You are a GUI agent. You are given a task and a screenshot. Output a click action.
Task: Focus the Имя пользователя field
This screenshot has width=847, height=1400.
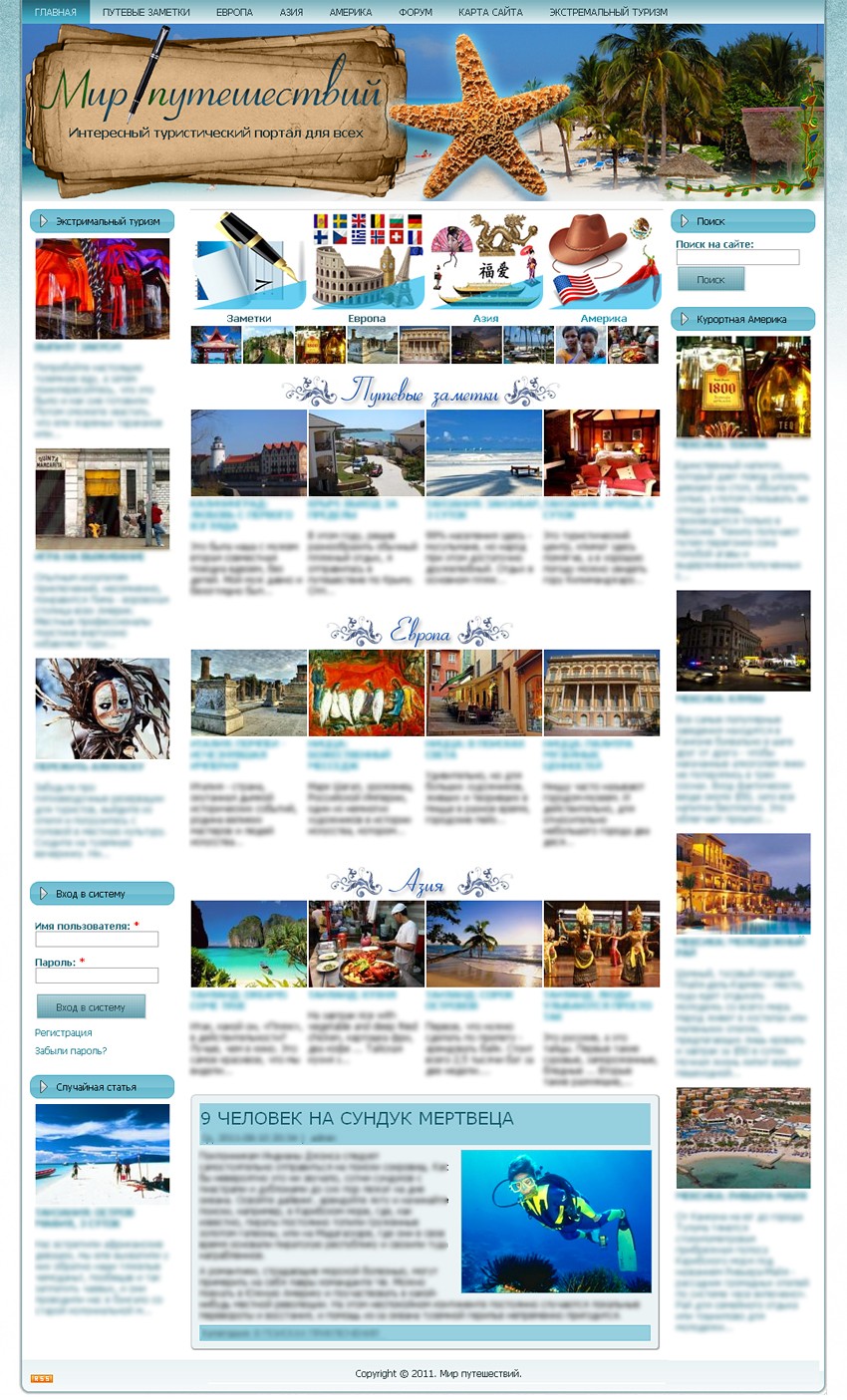point(97,939)
